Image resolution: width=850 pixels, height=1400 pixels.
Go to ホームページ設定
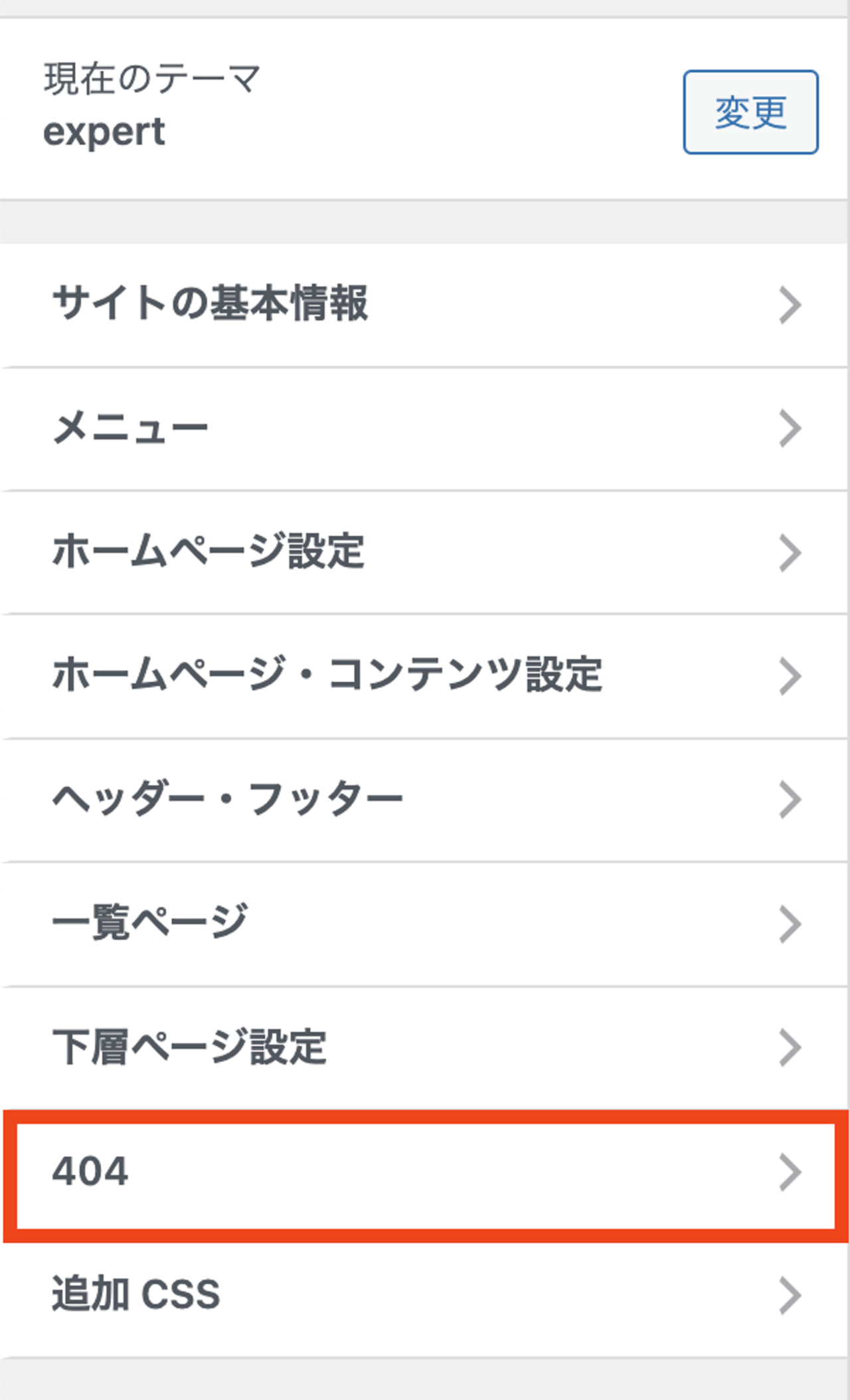(x=424, y=553)
